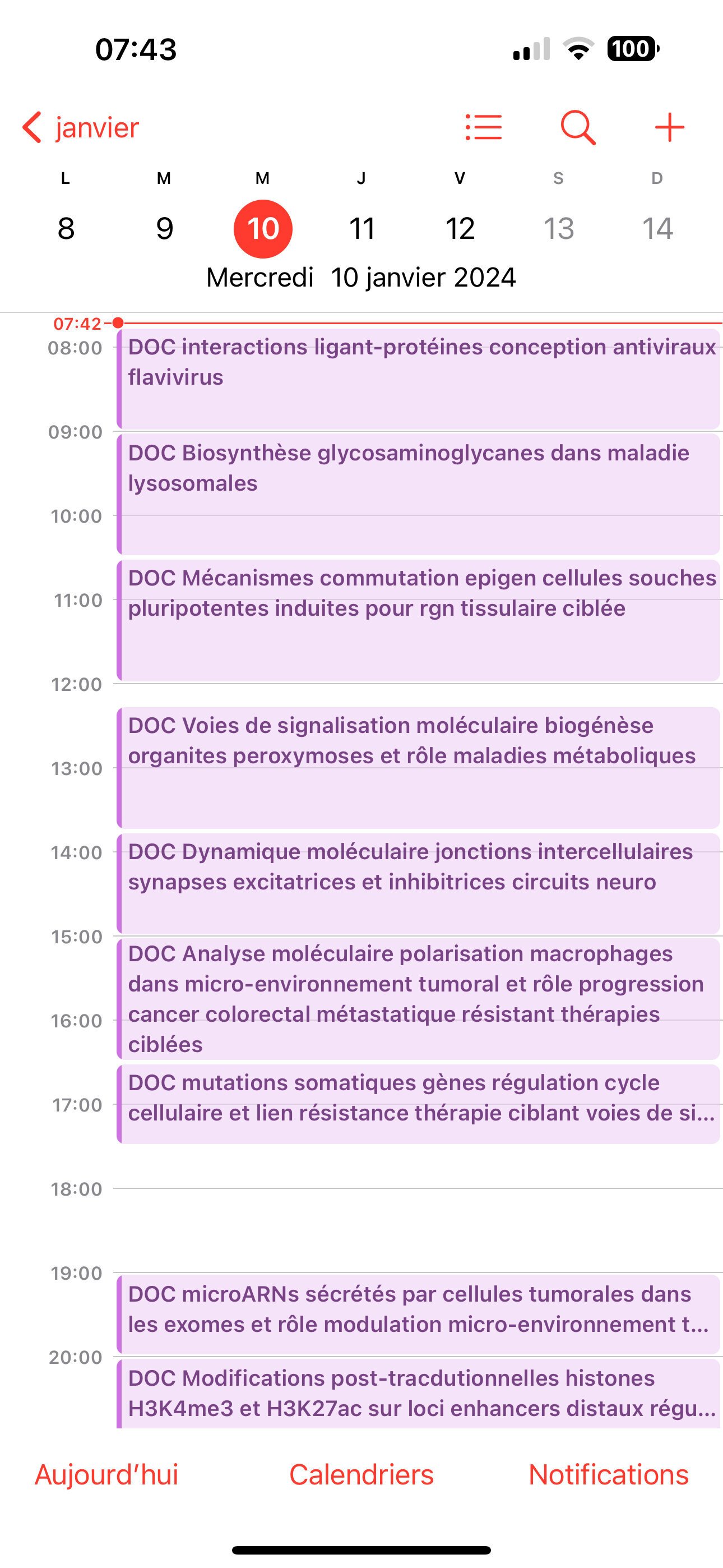Add a new calendar event

(x=669, y=128)
